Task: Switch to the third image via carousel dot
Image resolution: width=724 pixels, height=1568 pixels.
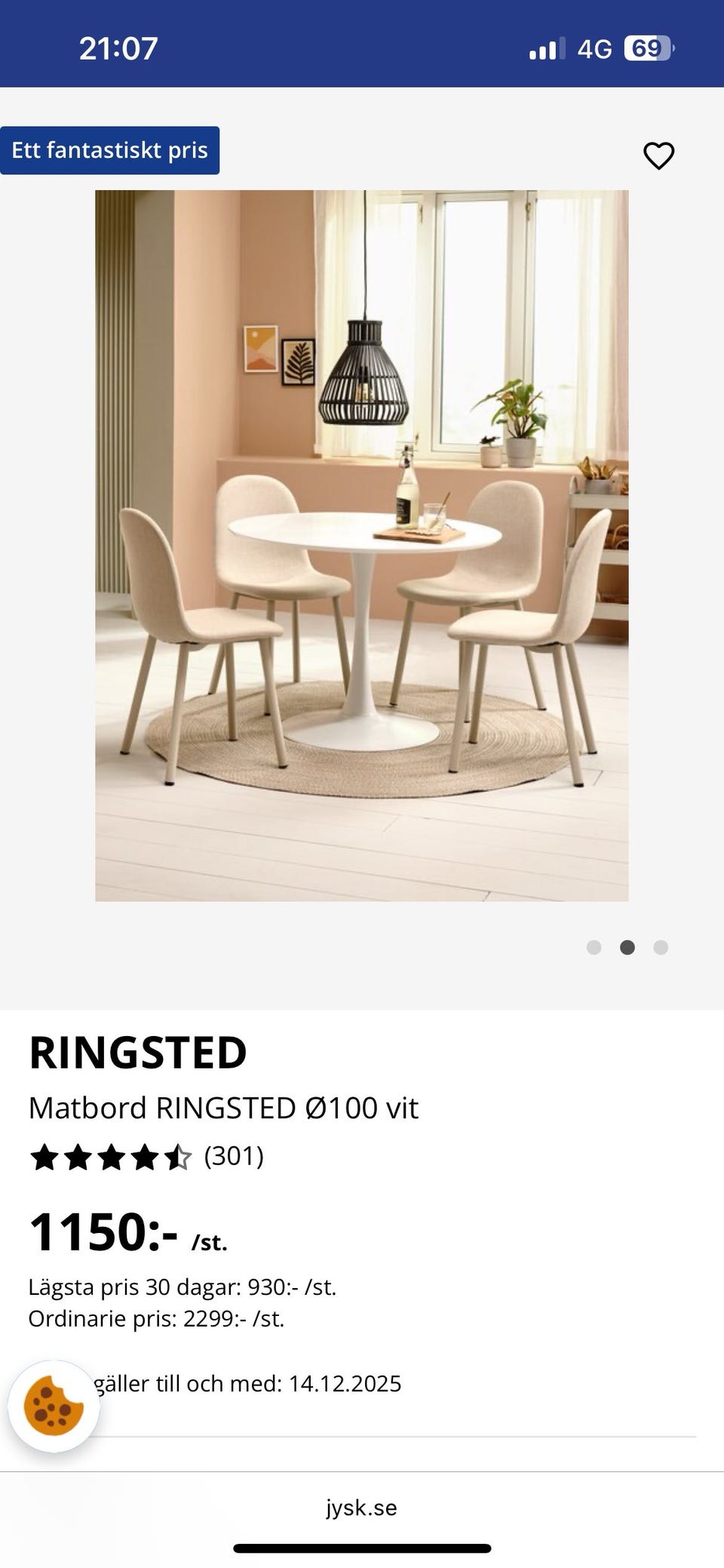Action: [661, 948]
